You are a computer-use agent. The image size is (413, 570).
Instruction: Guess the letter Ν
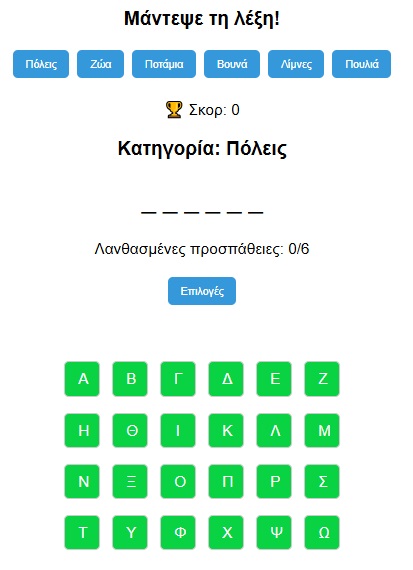82,481
